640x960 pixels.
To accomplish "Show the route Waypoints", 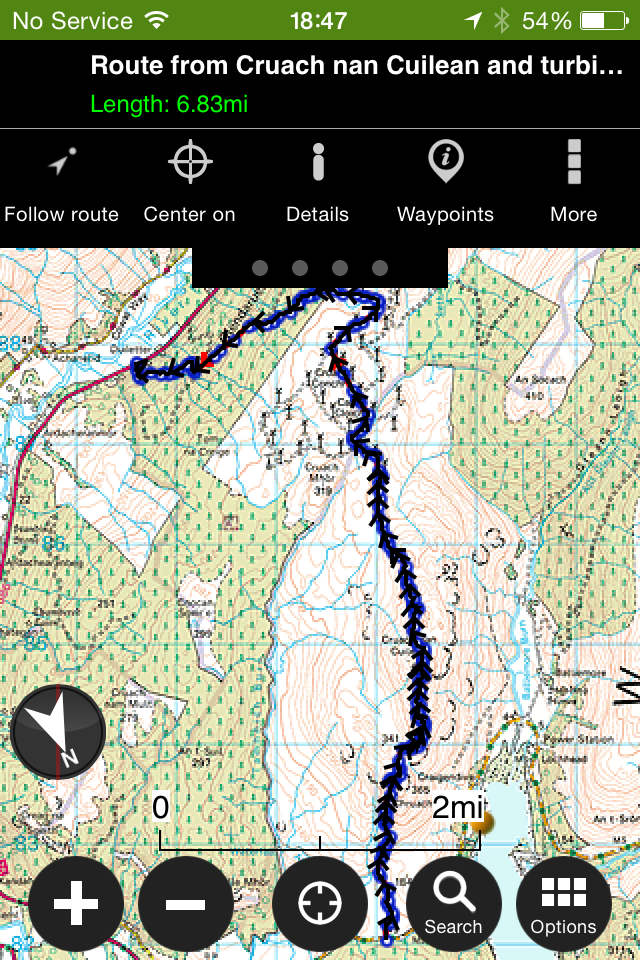I will point(445,185).
